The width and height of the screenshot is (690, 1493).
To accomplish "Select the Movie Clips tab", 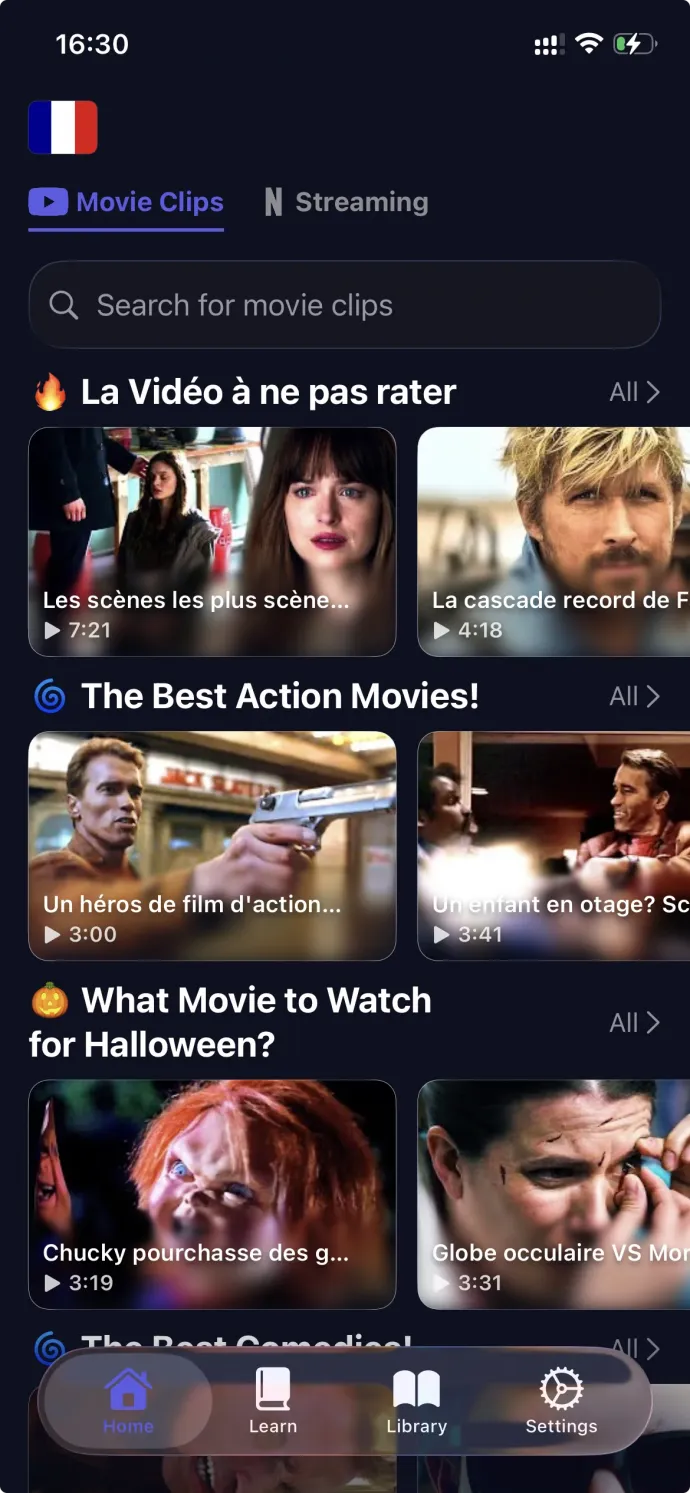I will 127,202.
